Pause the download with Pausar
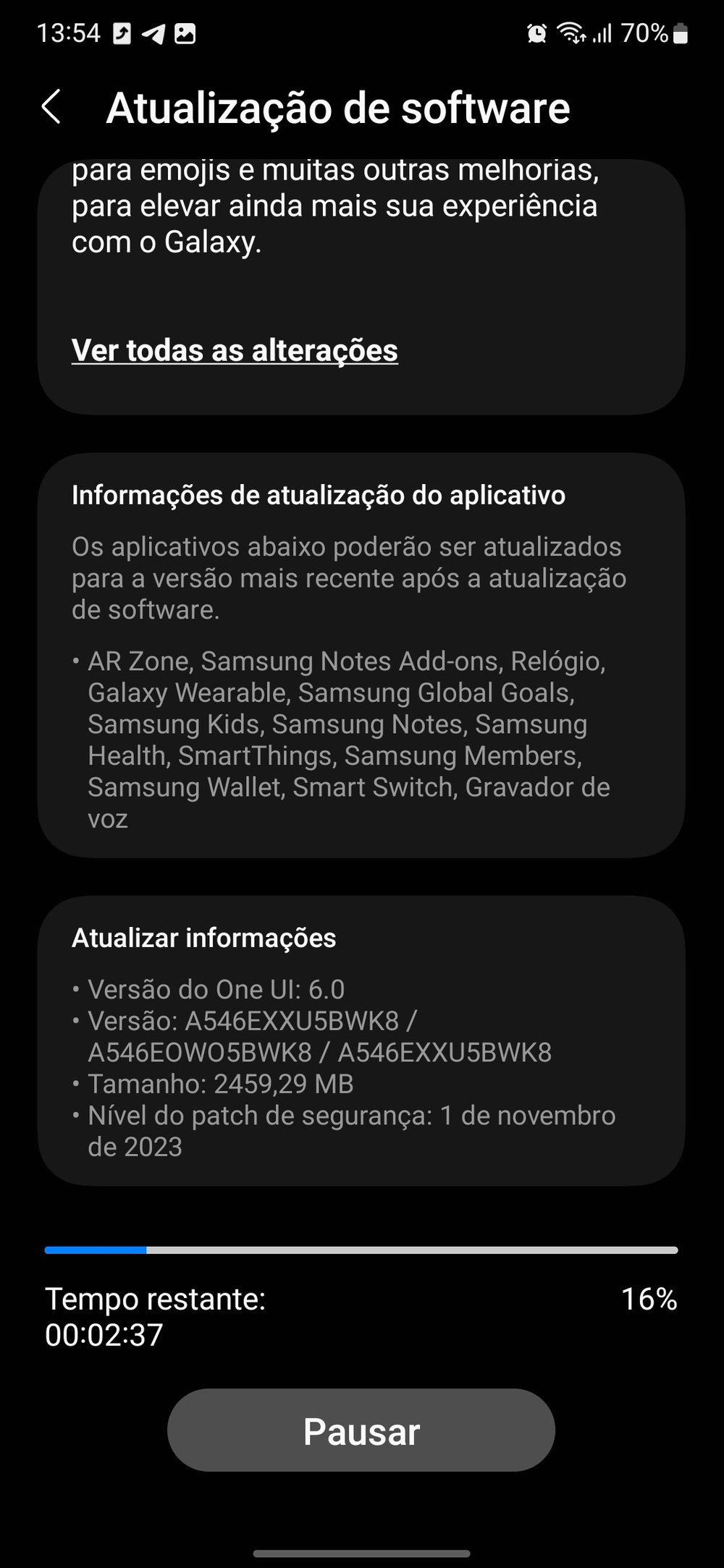724x1568 pixels. (x=361, y=1431)
